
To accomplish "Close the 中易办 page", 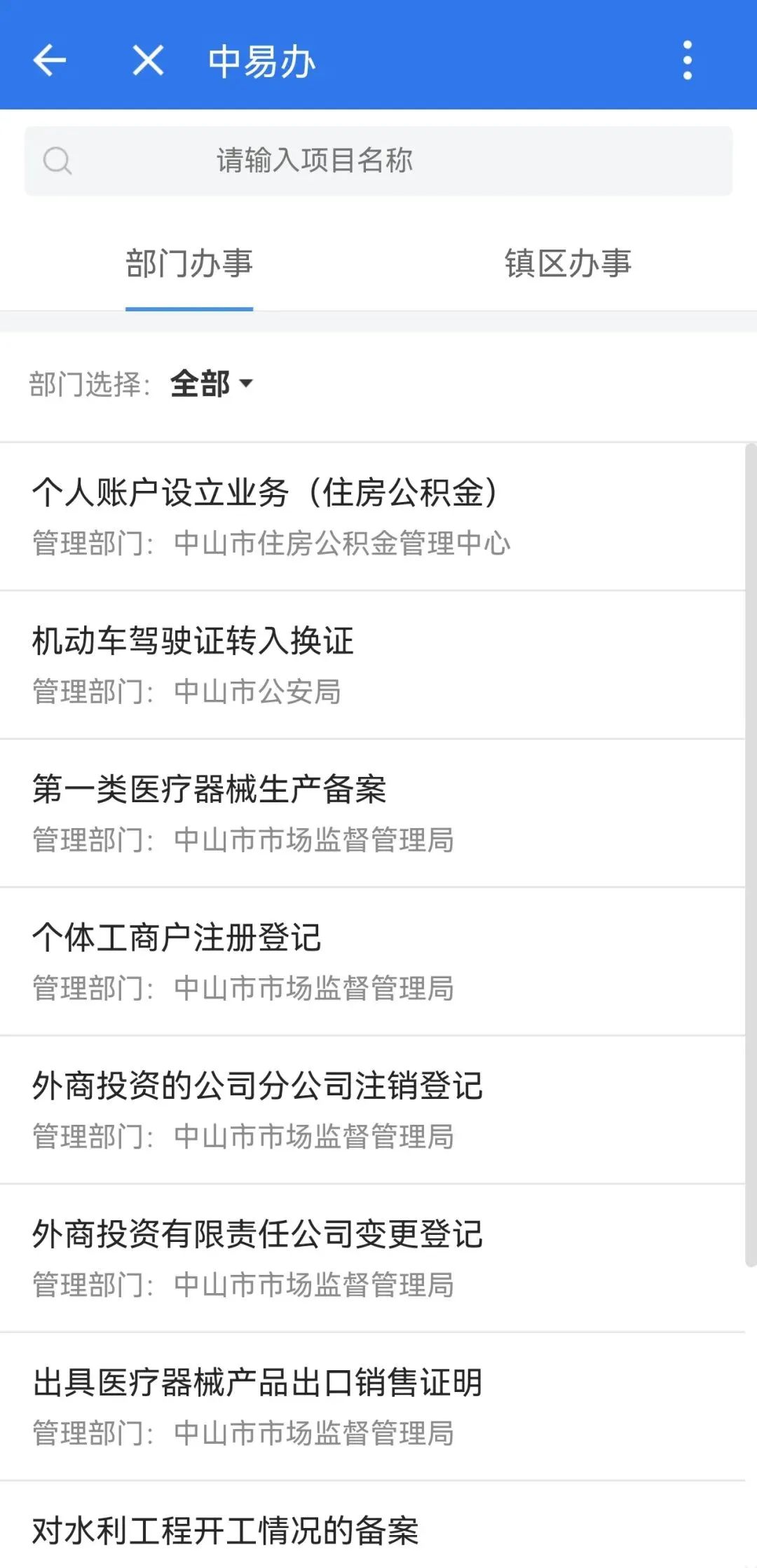I will pyautogui.click(x=148, y=60).
